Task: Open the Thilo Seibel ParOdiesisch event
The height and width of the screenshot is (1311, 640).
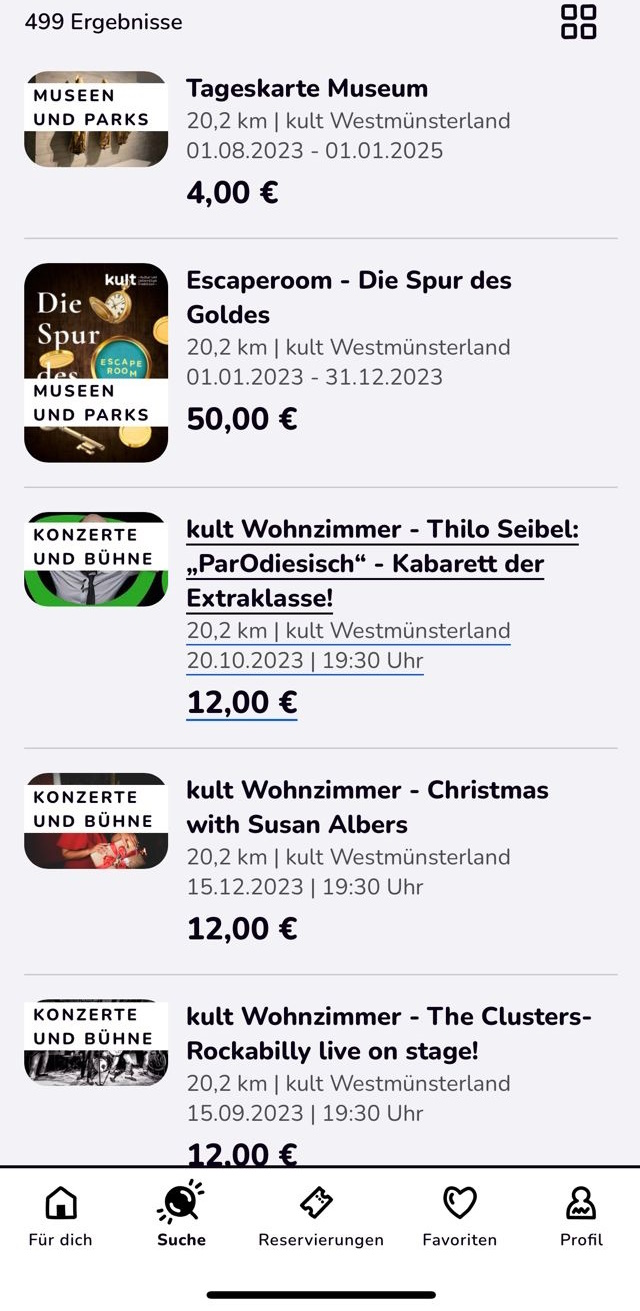Action: coord(320,617)
